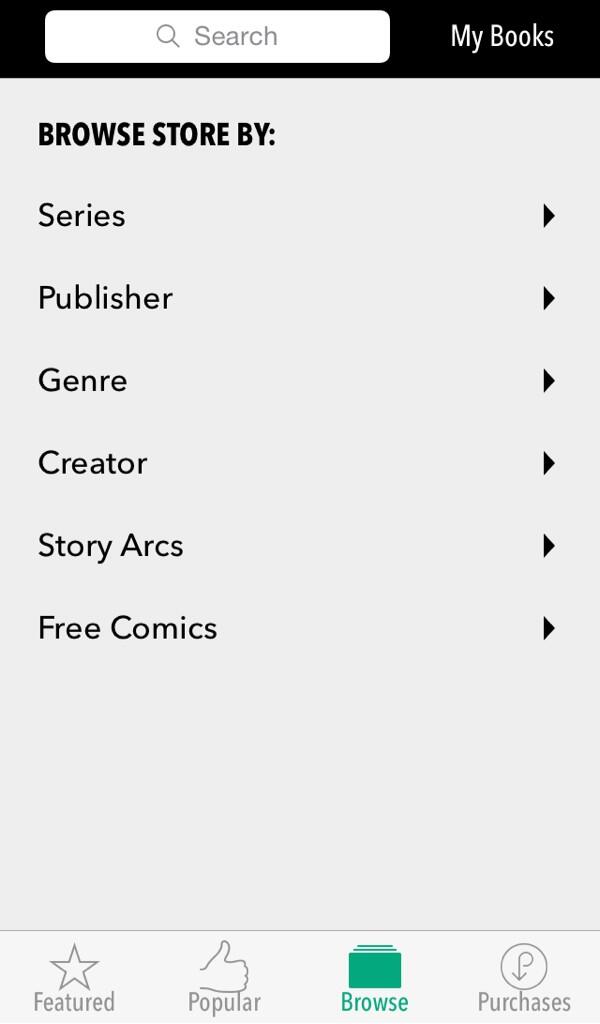Select the Browse tab
This screenshot has height=1024, width=600.
375,978
